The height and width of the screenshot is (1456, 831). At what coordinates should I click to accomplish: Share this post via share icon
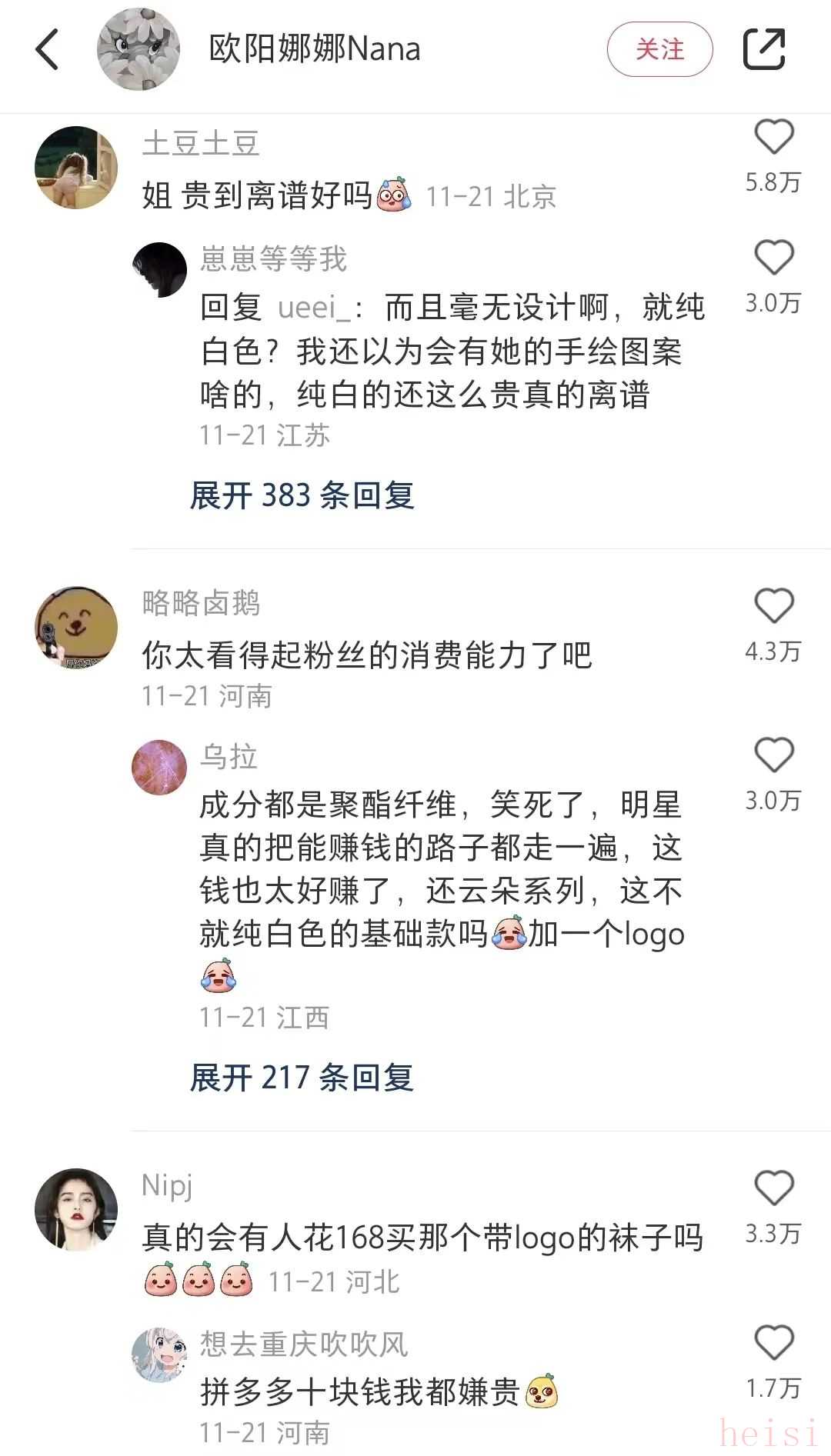pyautogui.click(x=764, y=50)
